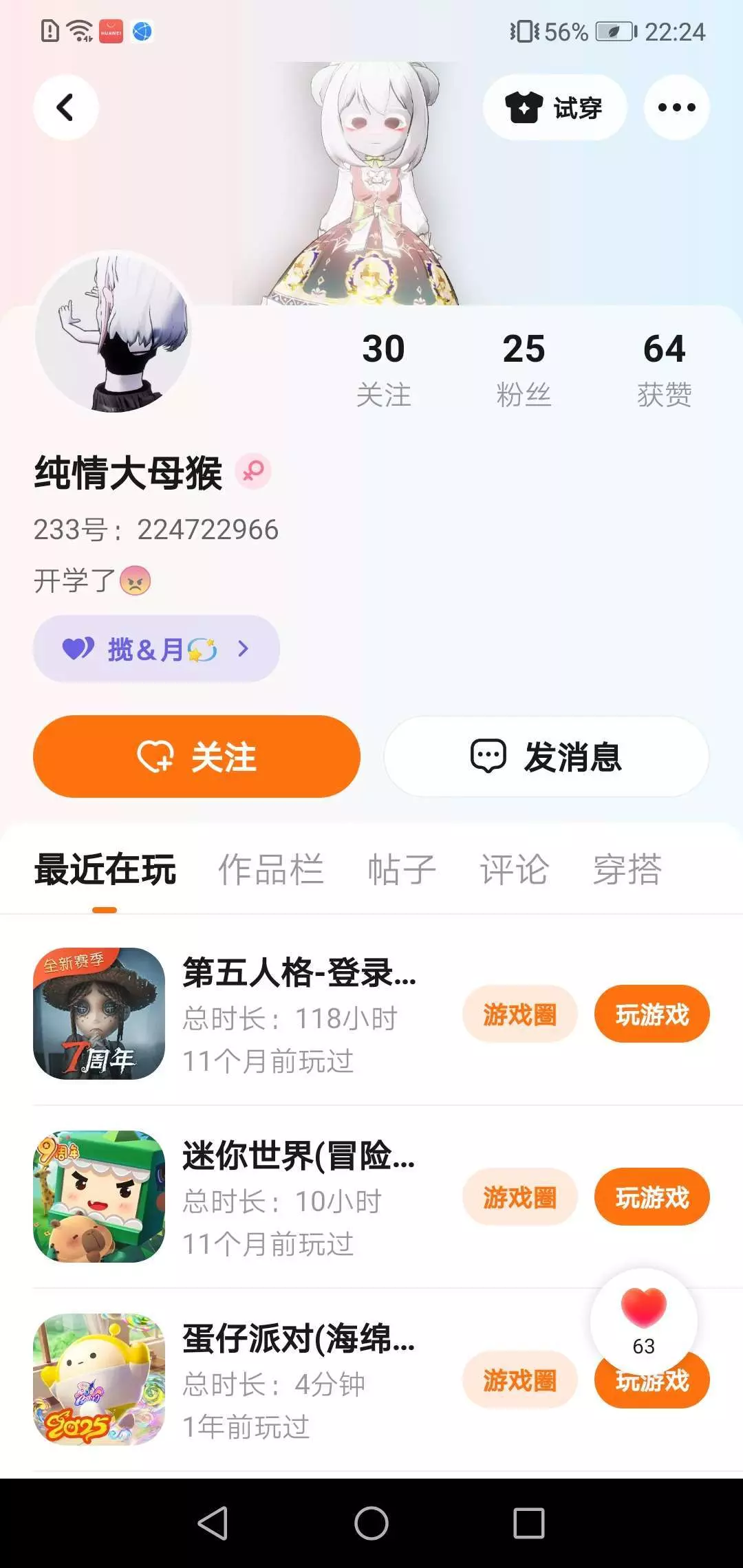Image resolution: width=743 pixels, height=1568 pixels.
Task: Follow this user with the orange 关注 button
Action: (197, 756)
